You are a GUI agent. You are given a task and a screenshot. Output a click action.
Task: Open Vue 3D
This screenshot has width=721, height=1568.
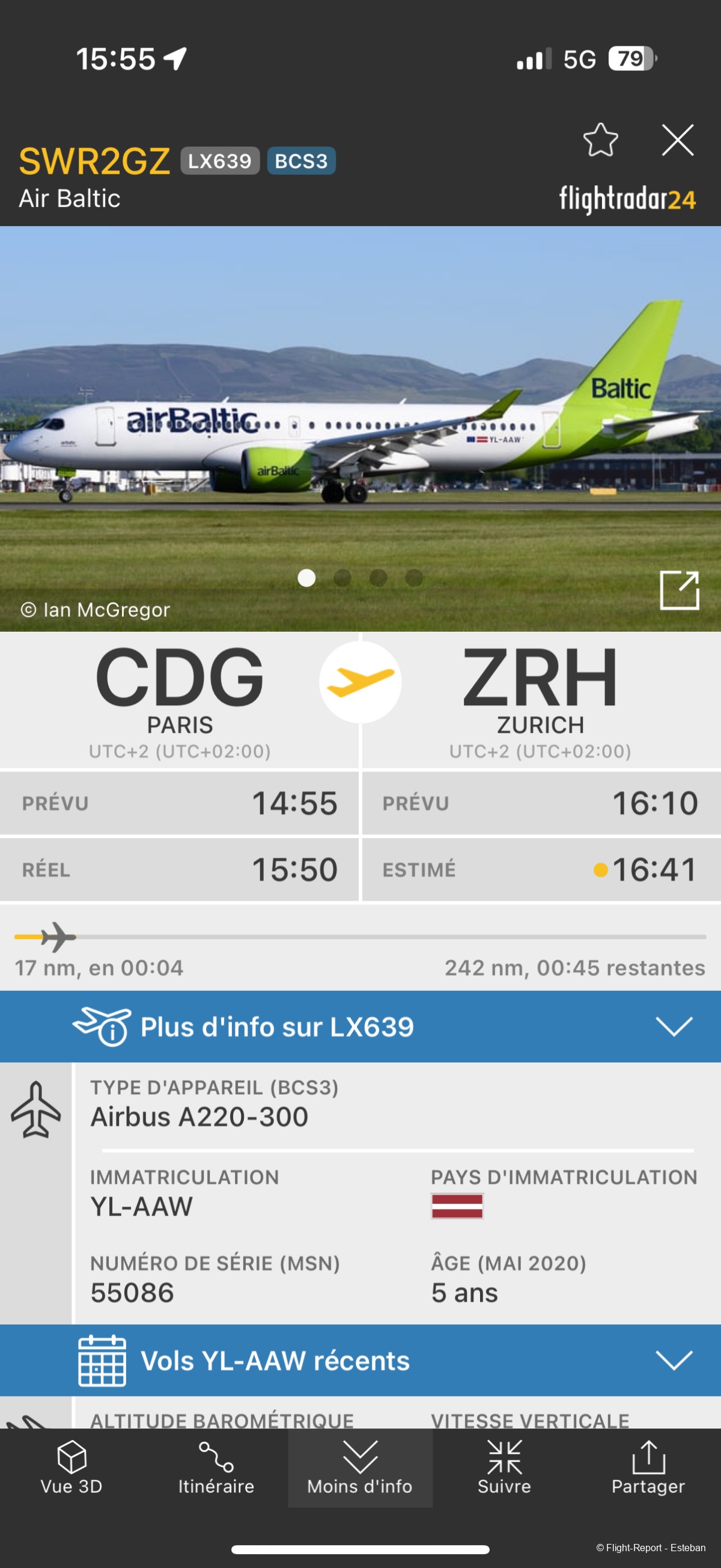(71, 1468)
